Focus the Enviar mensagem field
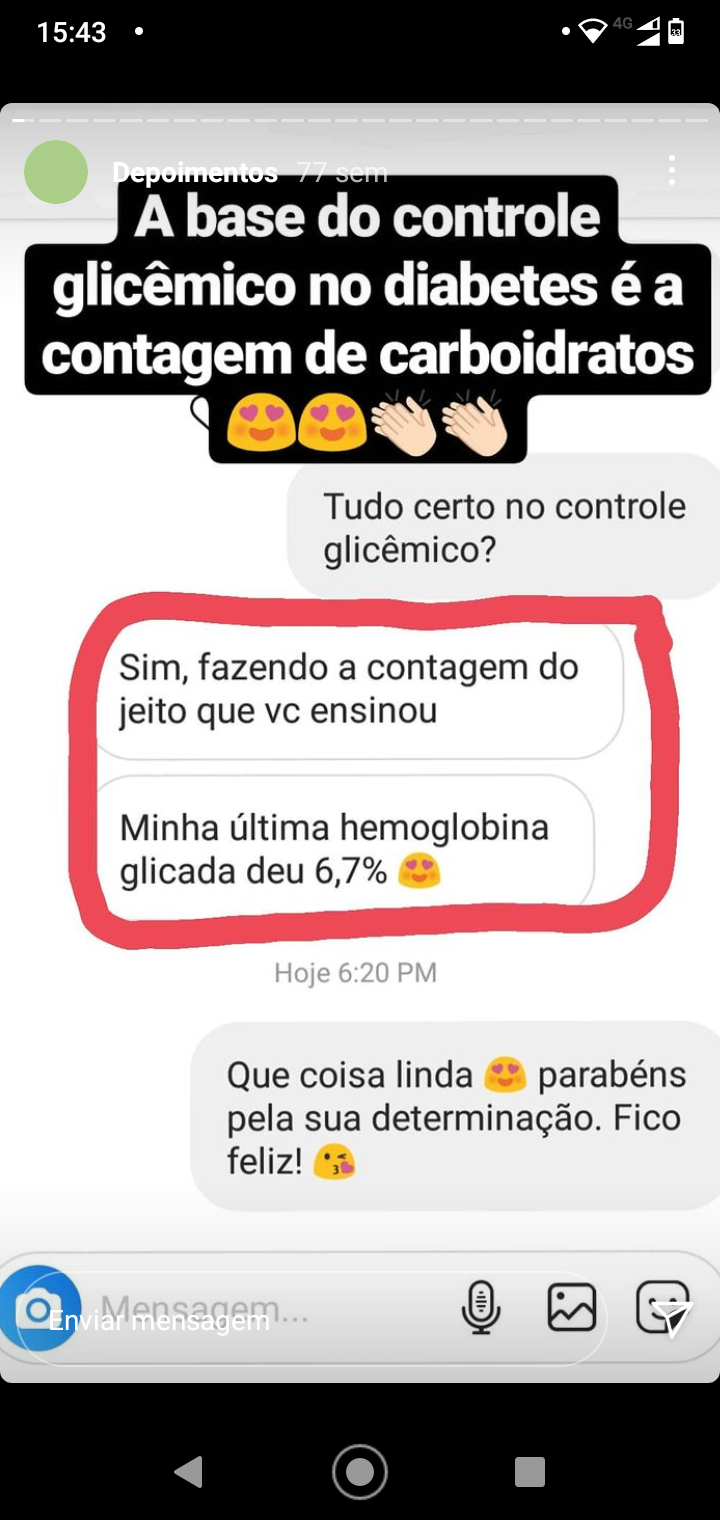Image resolution: width=720 pixels, height=1520 pixels. 300,1319
